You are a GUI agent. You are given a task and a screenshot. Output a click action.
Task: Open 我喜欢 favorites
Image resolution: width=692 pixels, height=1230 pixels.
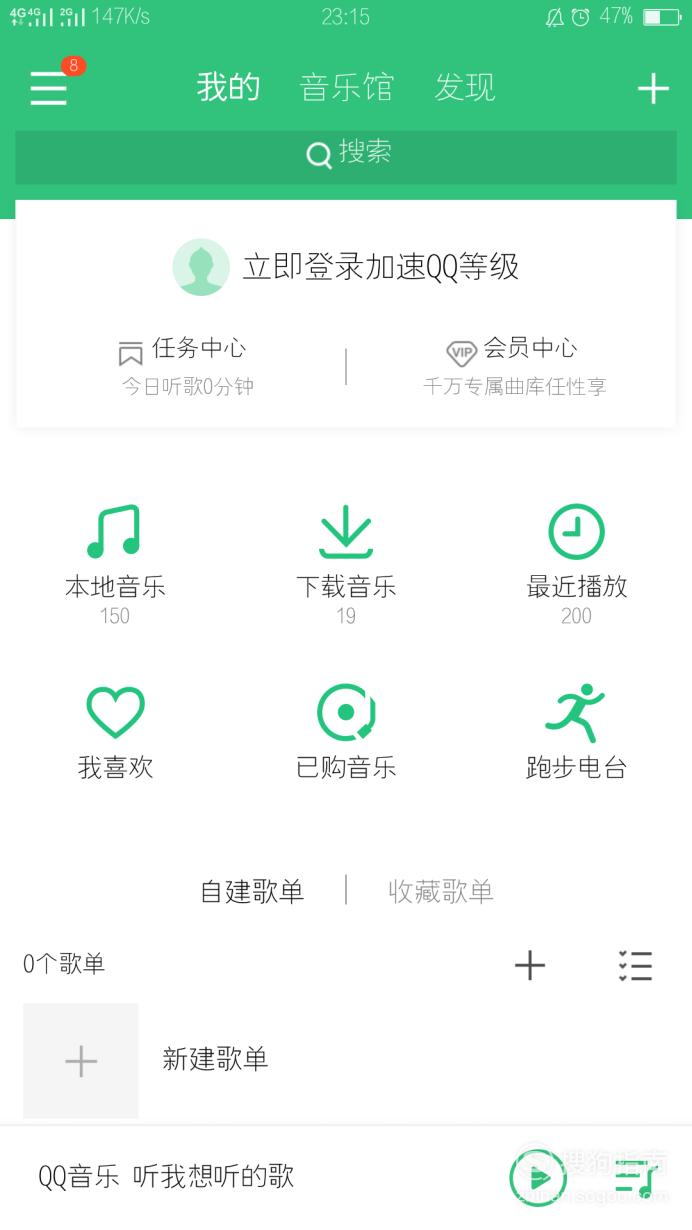pyautogui.click(x=115, y=733)
